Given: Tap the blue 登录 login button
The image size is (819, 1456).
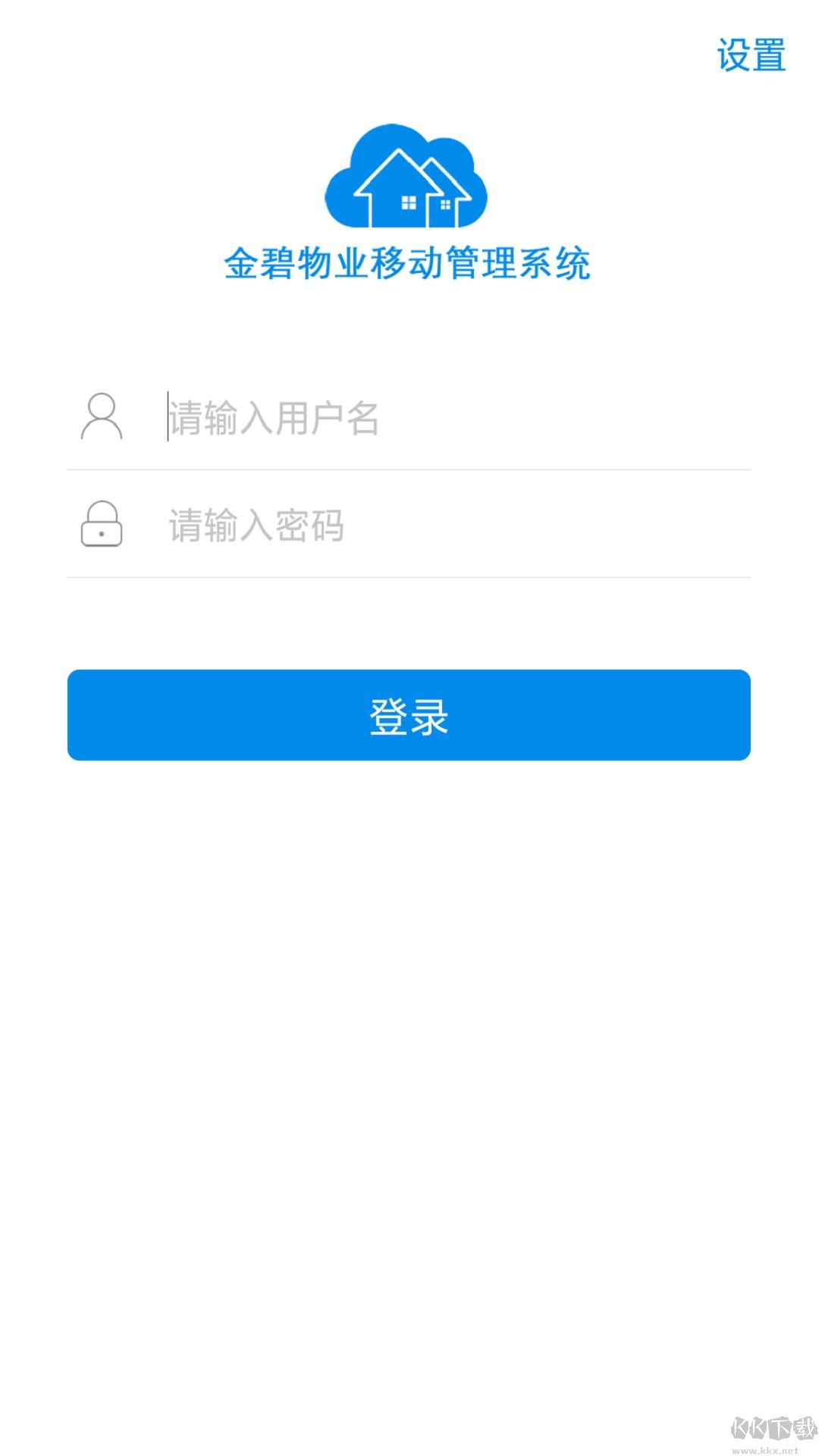Looking at the screenshot, I should 409,715.
